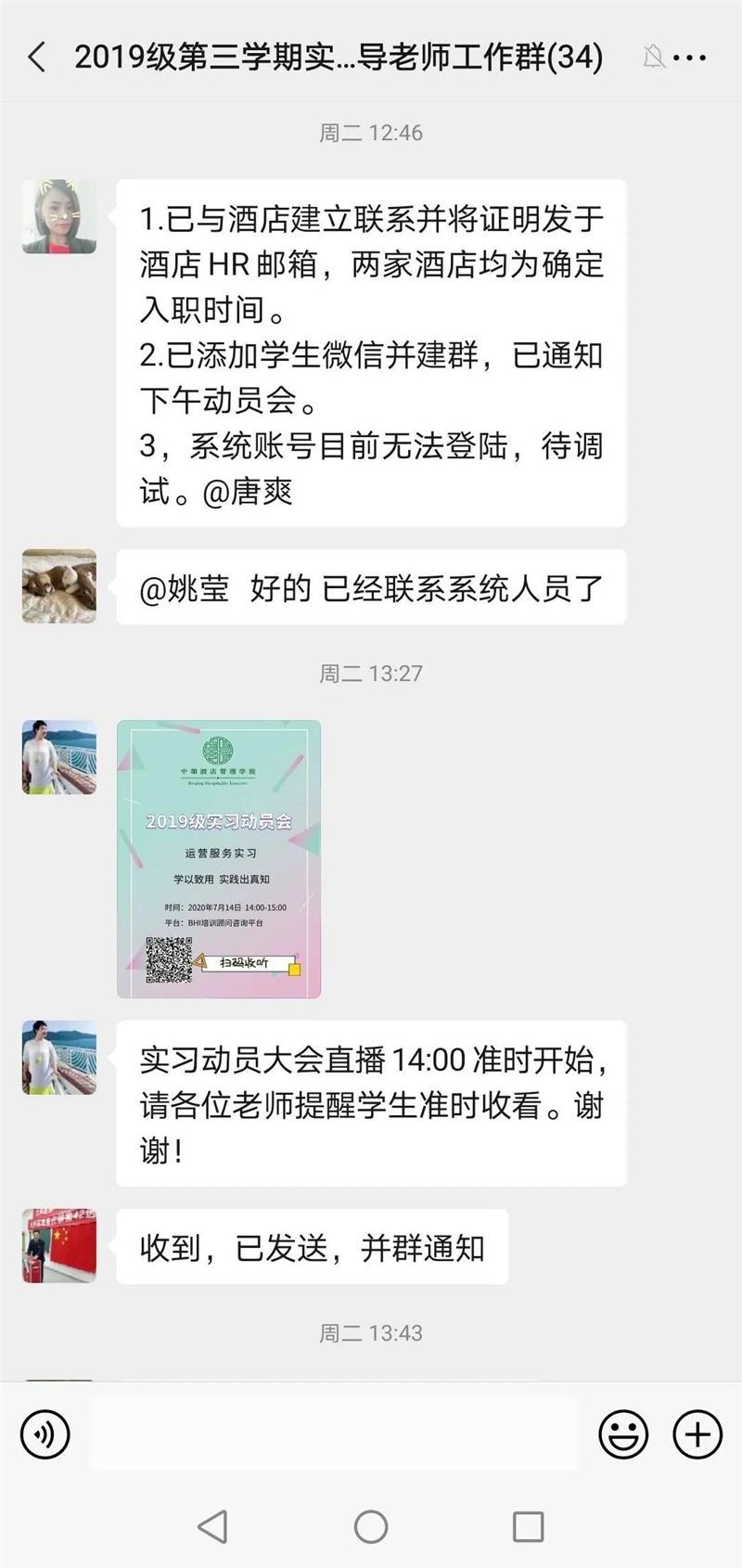Image resolution: width=742 pixels, height=1568 pixels.
Task: Open avatar of sender replying @姚莹
Action: 59,585
